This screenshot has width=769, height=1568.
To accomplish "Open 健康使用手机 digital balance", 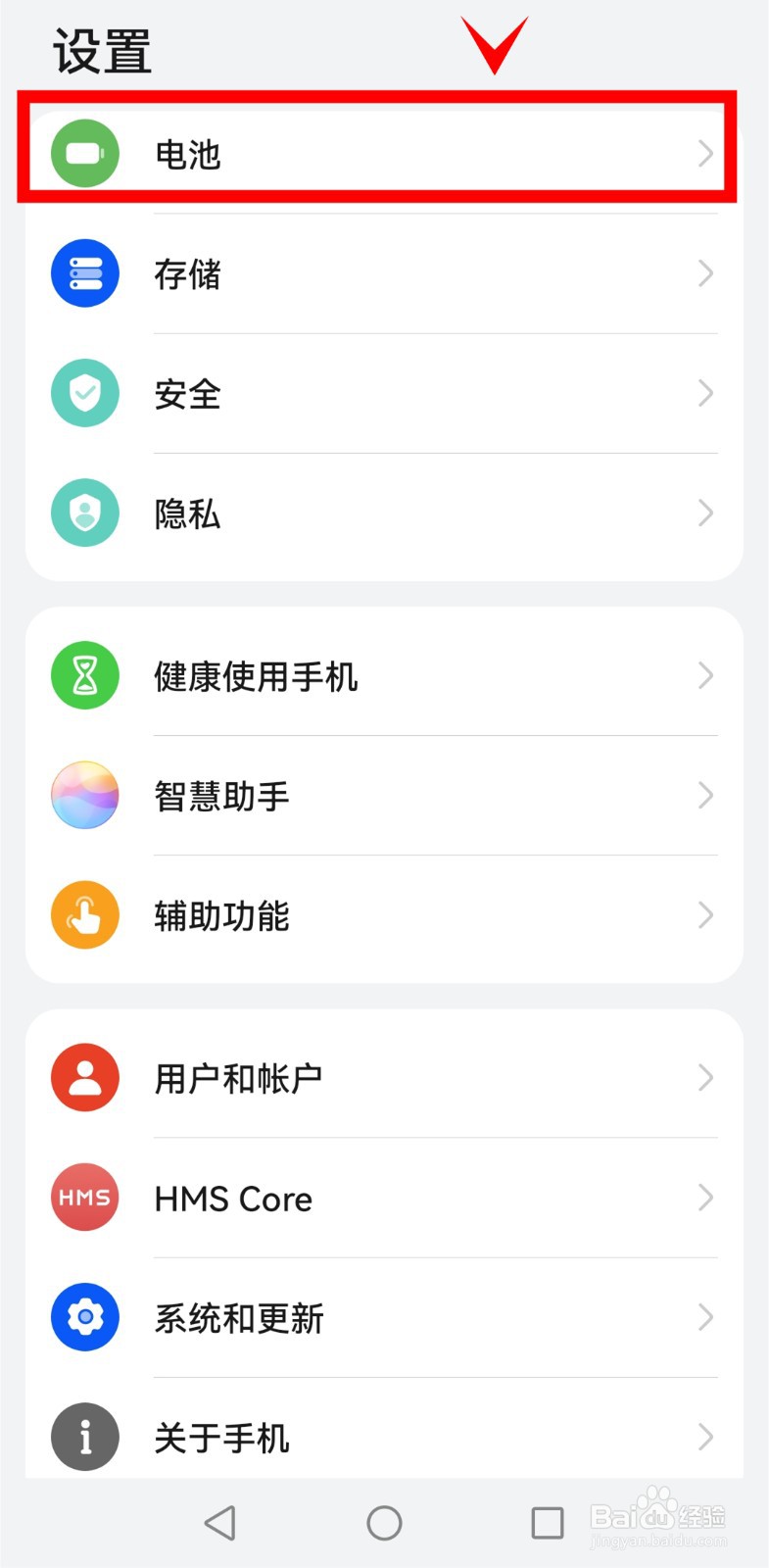I will click(x=382, y=676).
